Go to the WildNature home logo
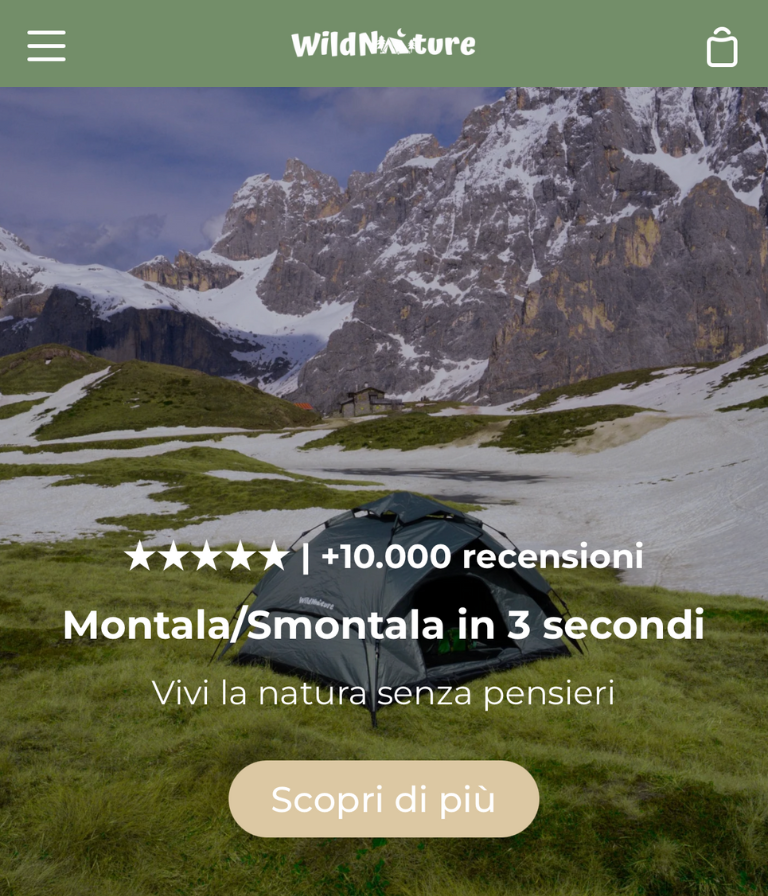This screenshot has height=896, width=768. coord(383,44)
